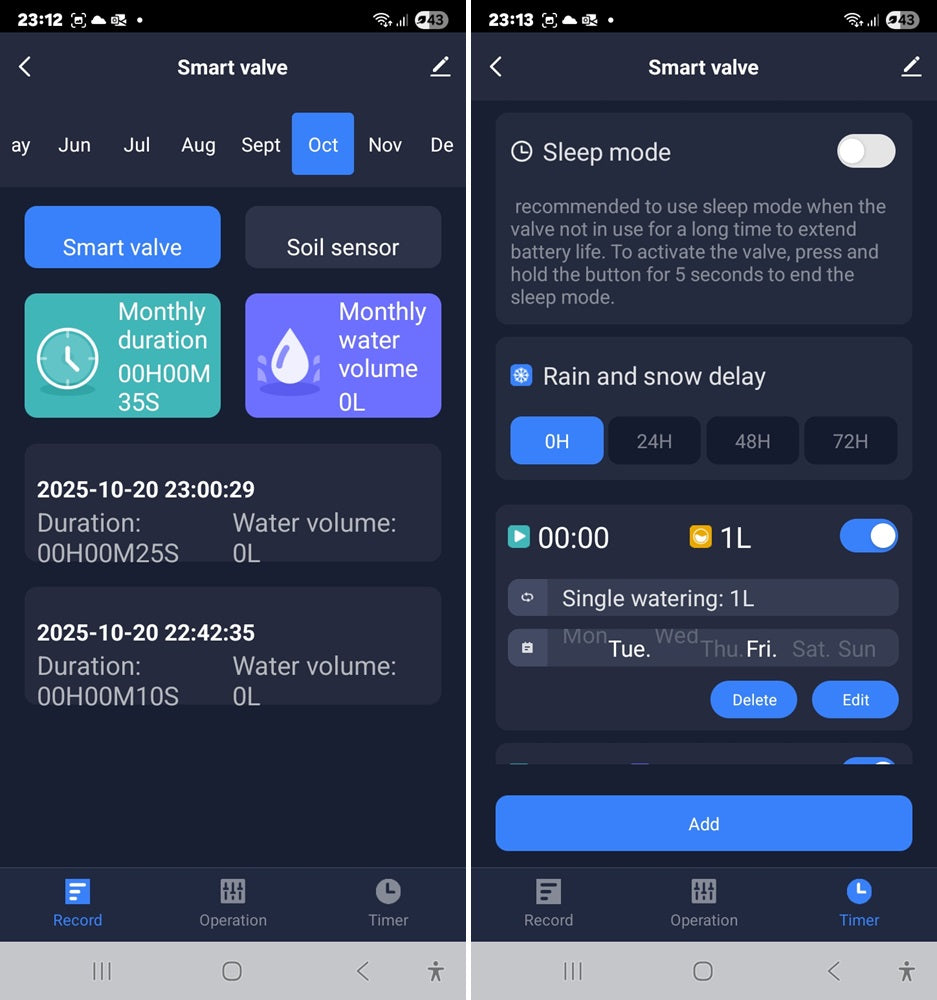
Task: Select the Aug month tab
Action: [x=198, y=145]
